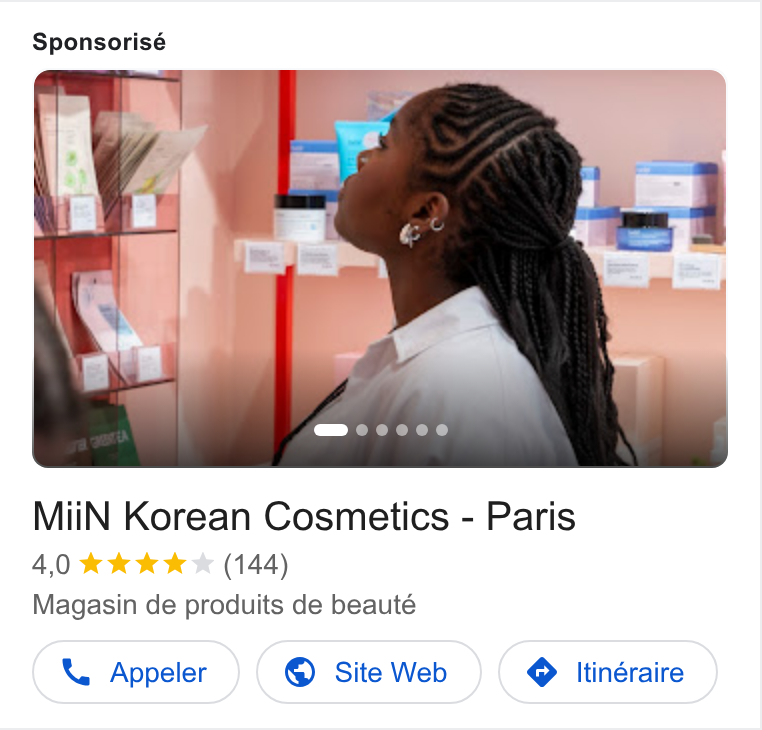Open the MiiN Korean Cosmetics store photo
The height and width of the screenshot is (730, 762).
pyautogui.click(x=380, y=269)
